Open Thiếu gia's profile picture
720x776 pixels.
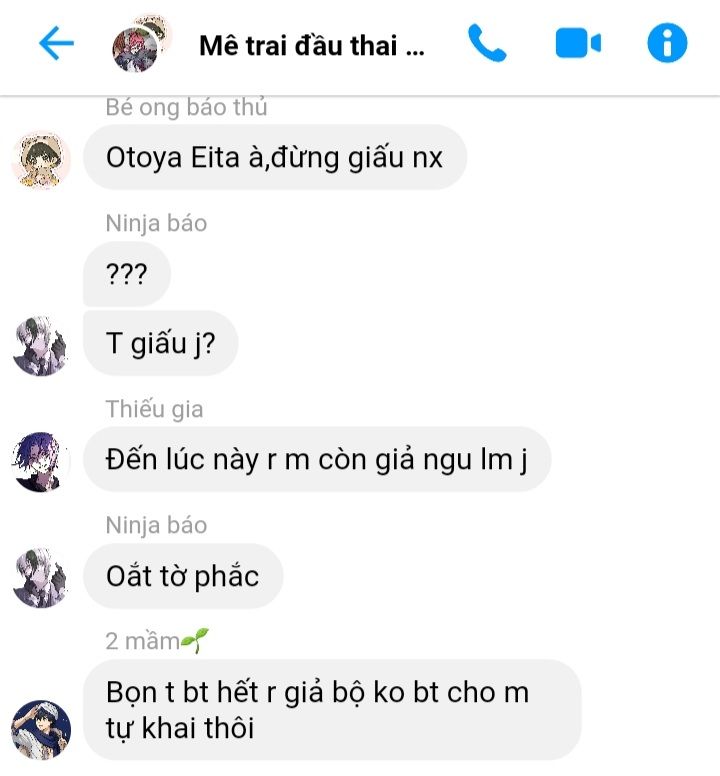40,461
